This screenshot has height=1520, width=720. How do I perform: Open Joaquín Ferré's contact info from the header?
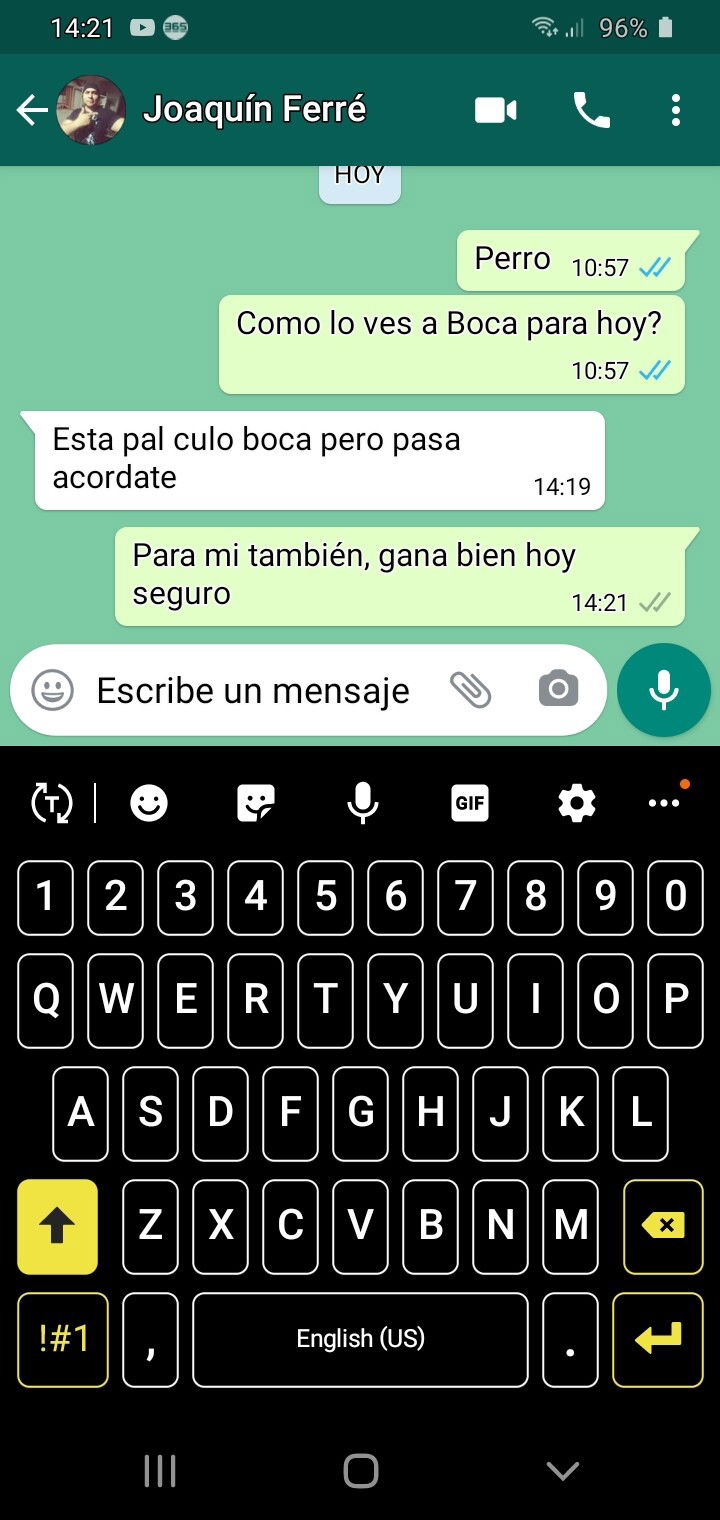[x=254, y=109]
